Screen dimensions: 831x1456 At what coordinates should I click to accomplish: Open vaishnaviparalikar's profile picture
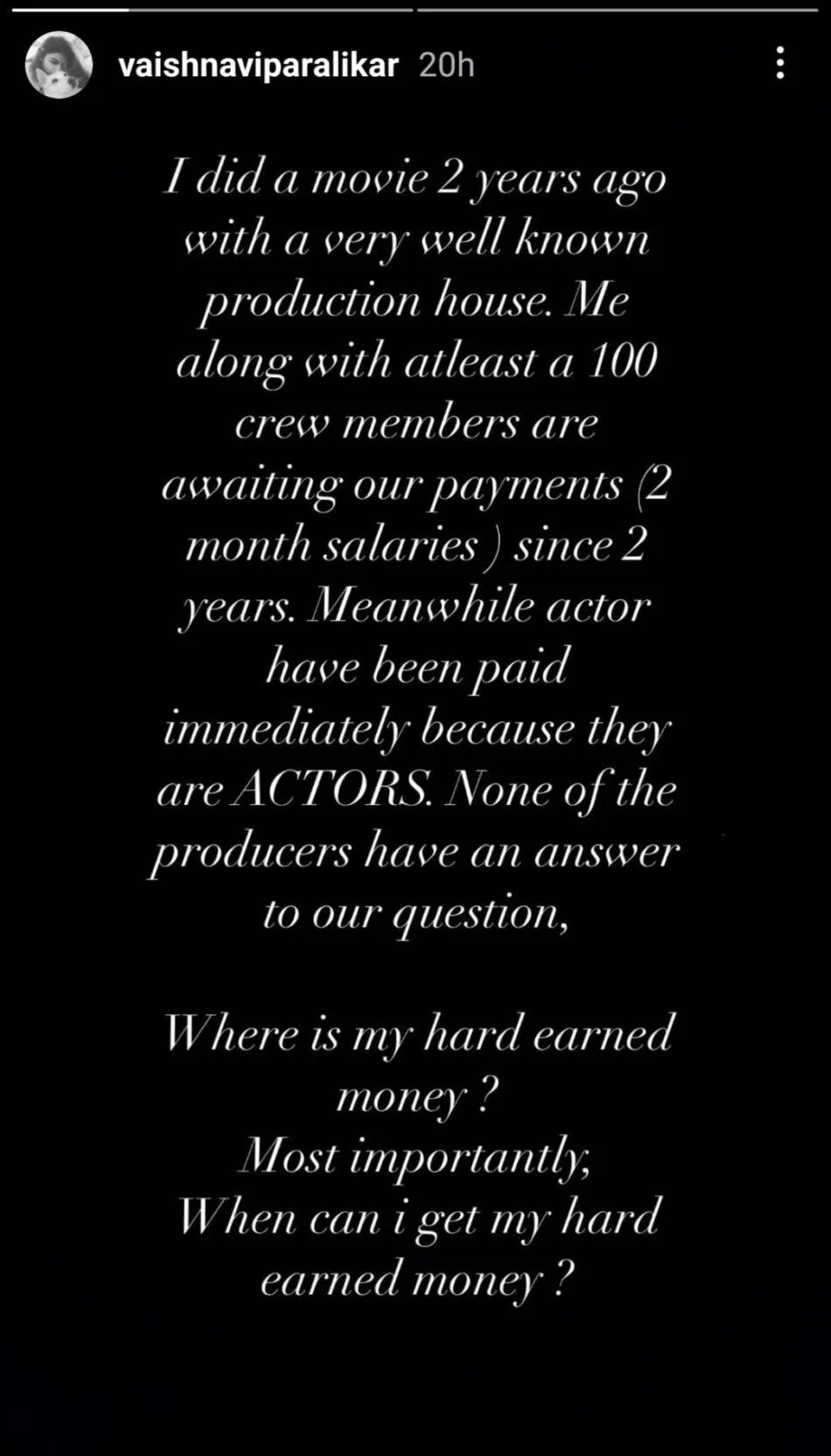58,65
